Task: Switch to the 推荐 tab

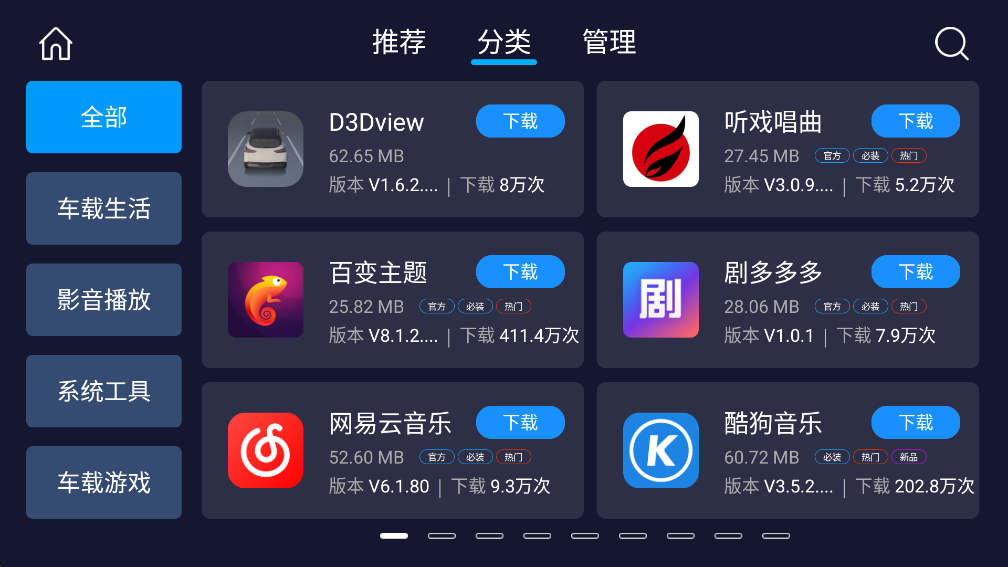Action: 399,42
